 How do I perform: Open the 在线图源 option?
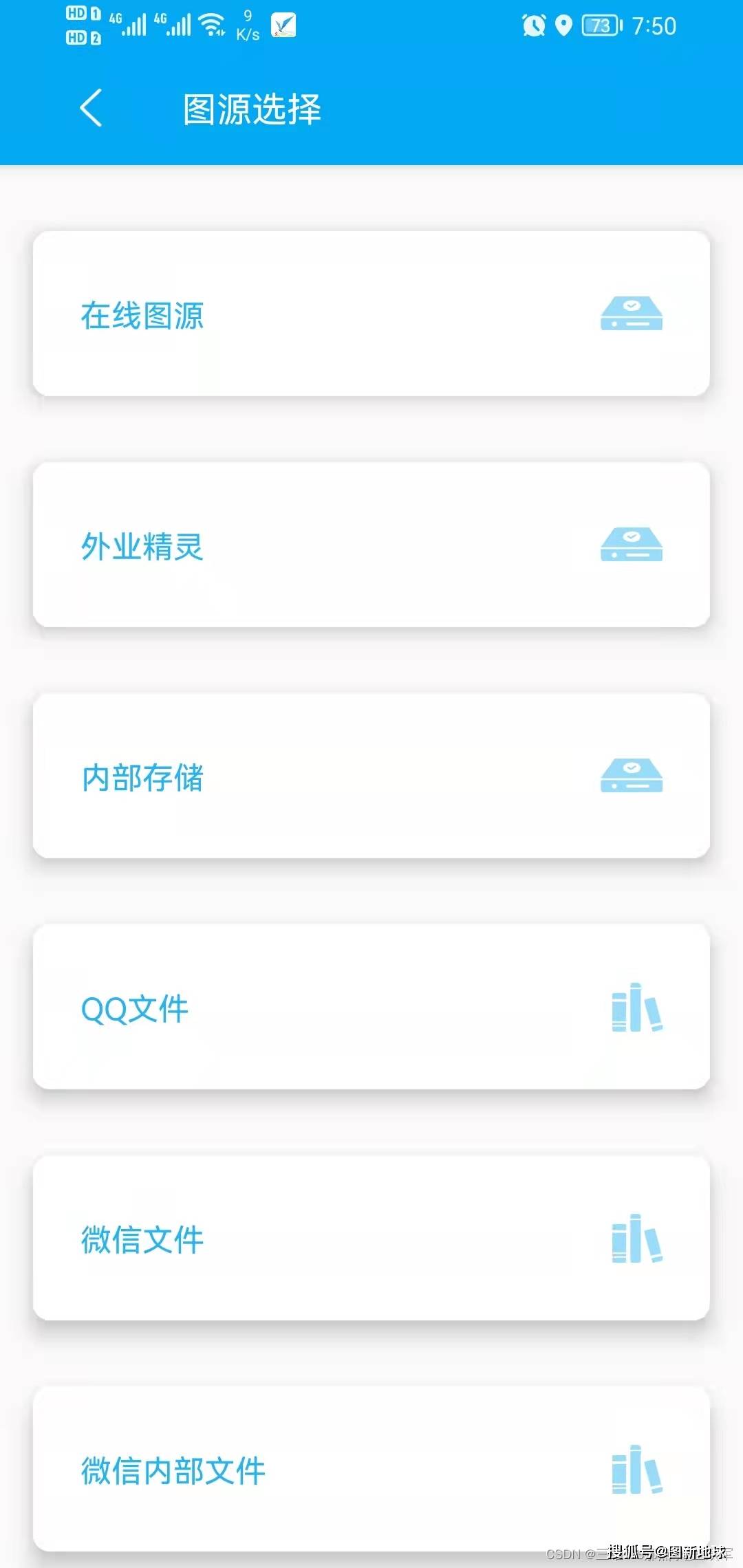371,314
